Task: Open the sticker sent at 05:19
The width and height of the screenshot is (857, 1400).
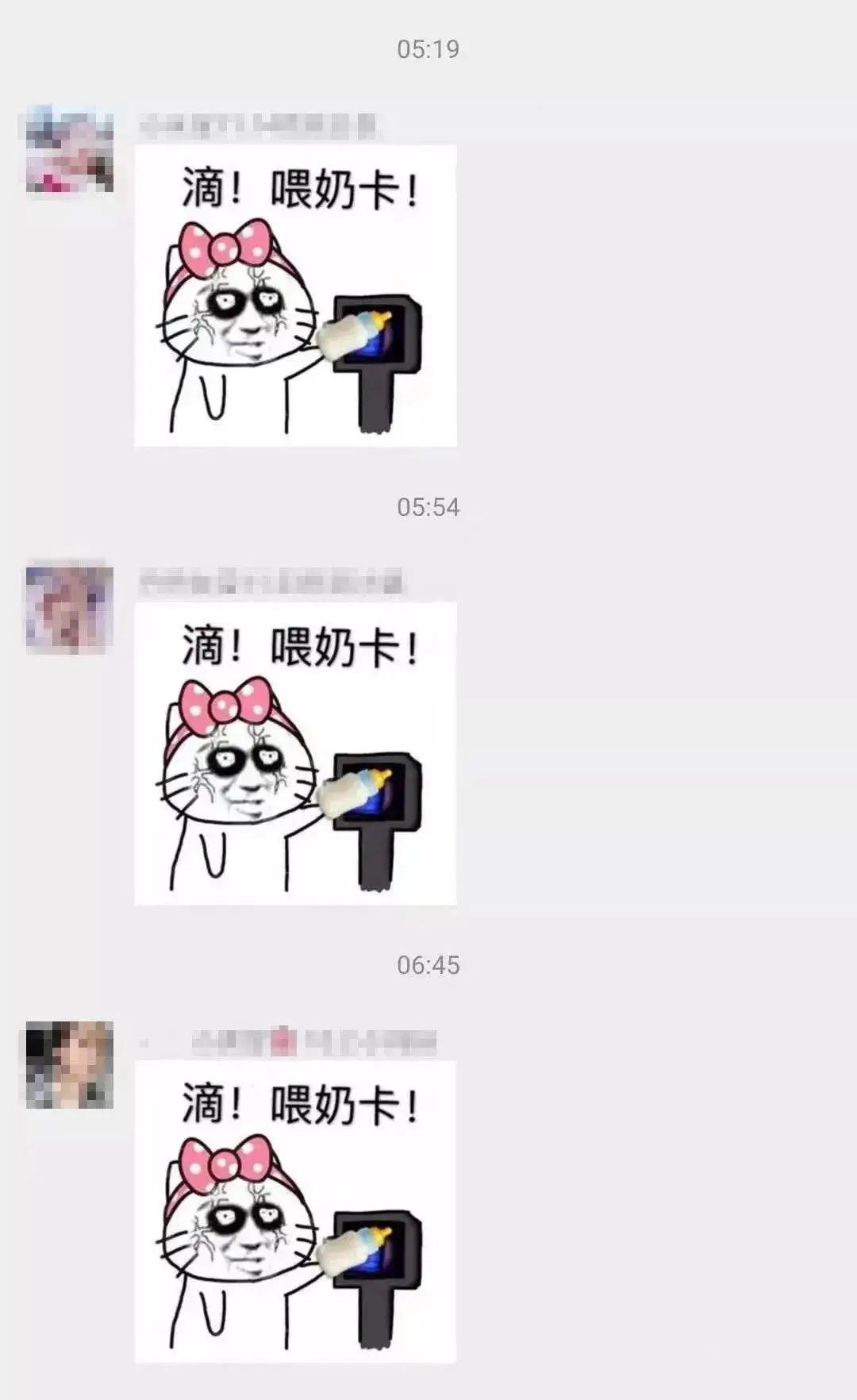Action: point(295,295)
